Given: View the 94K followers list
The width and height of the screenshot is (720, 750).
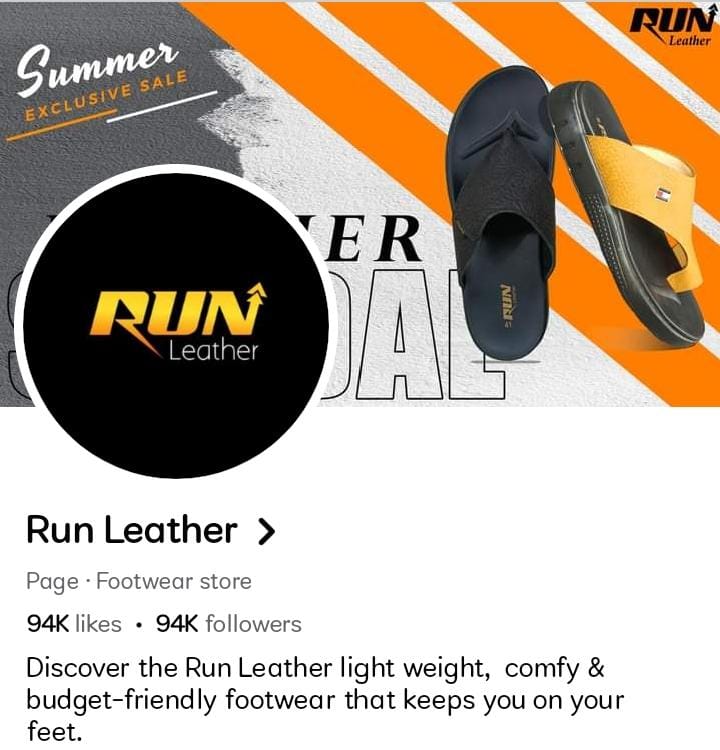Looking at the screenshot, I should [229, 624].
